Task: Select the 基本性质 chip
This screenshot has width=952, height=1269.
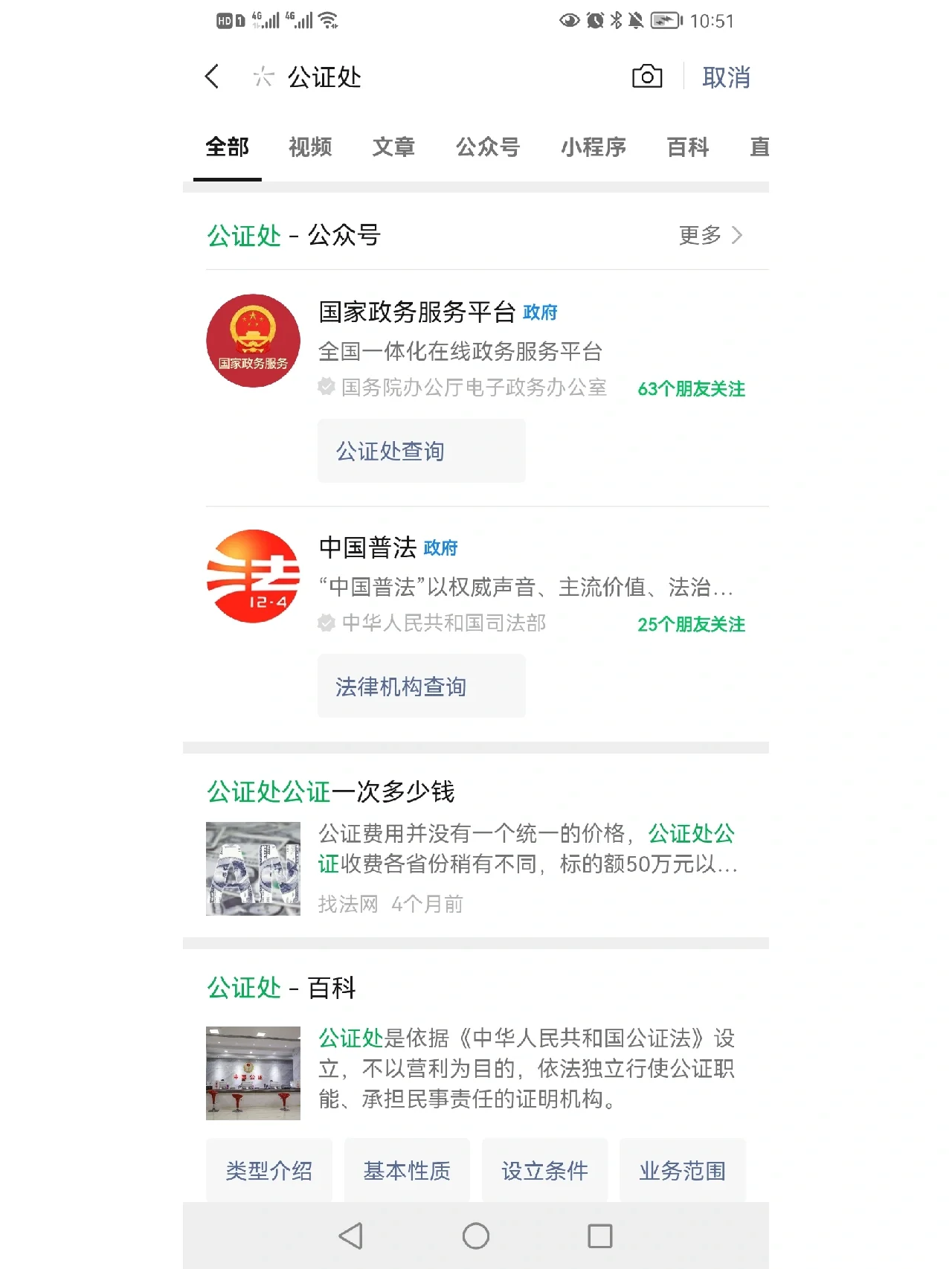Action: click(407, 1171)
